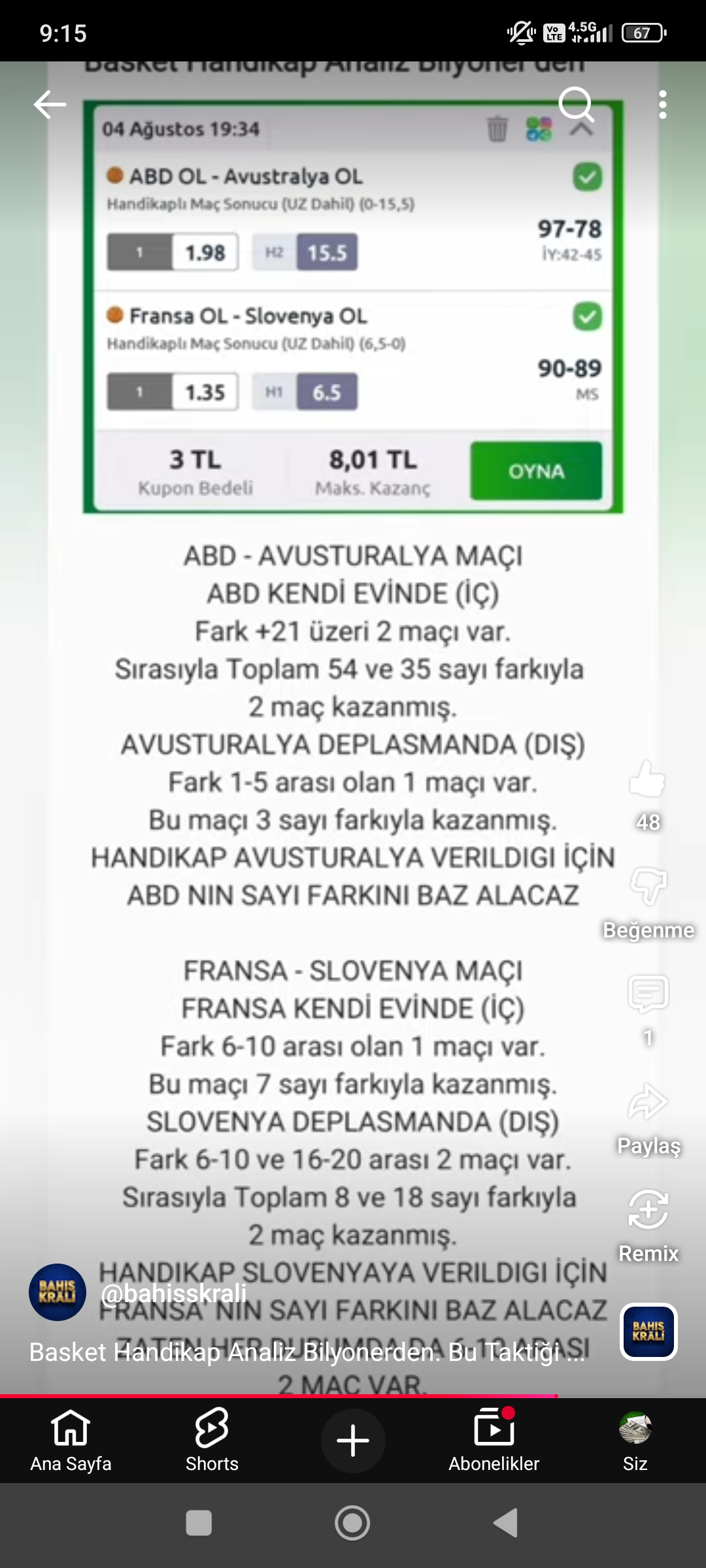Open the search magnifier
This screenshot has width=706, height=1568.
(577, 105)
